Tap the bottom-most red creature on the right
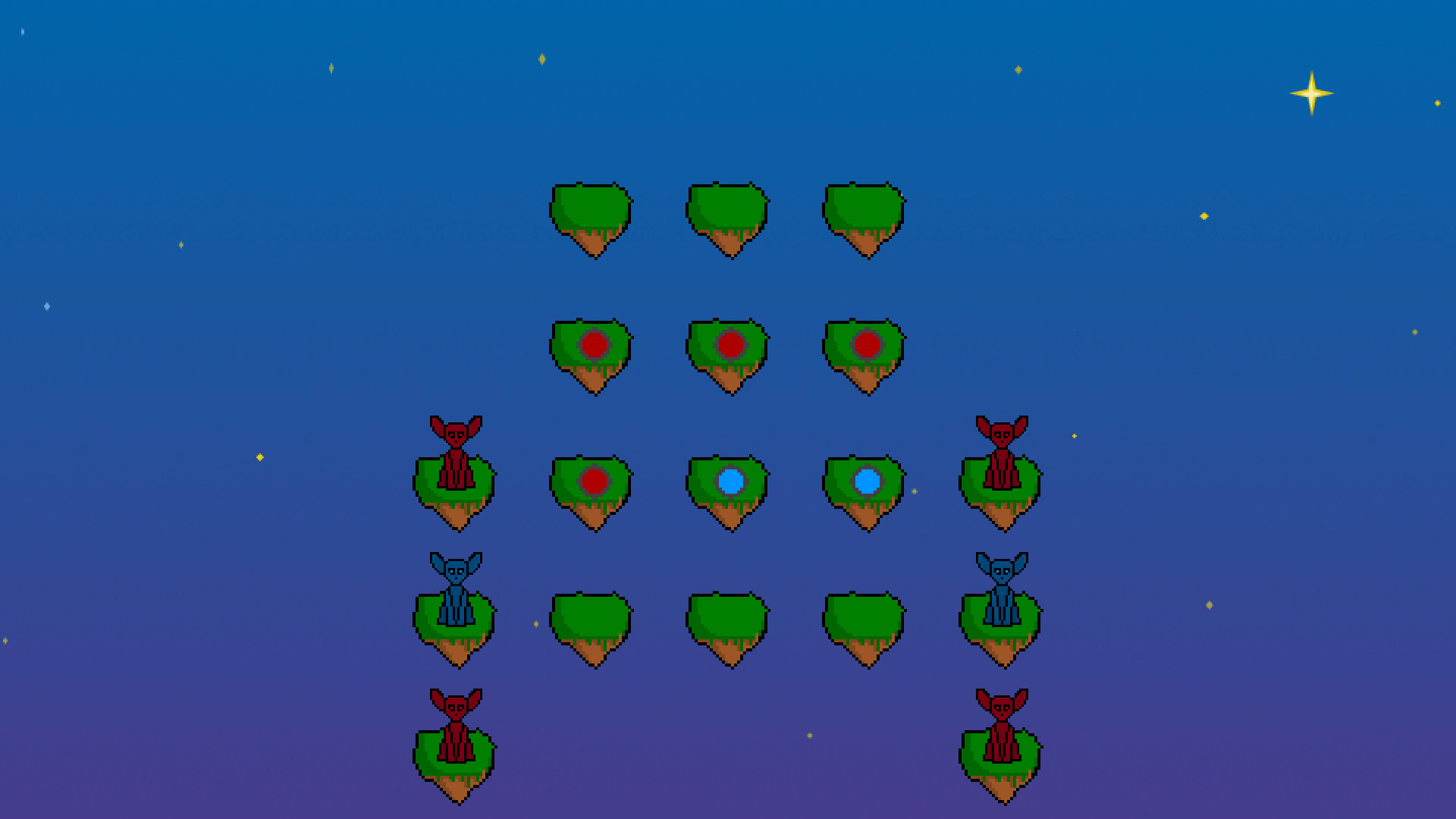Image resolution: width=1456 pixels, height=819 pixels. [x=1002, y=726]
